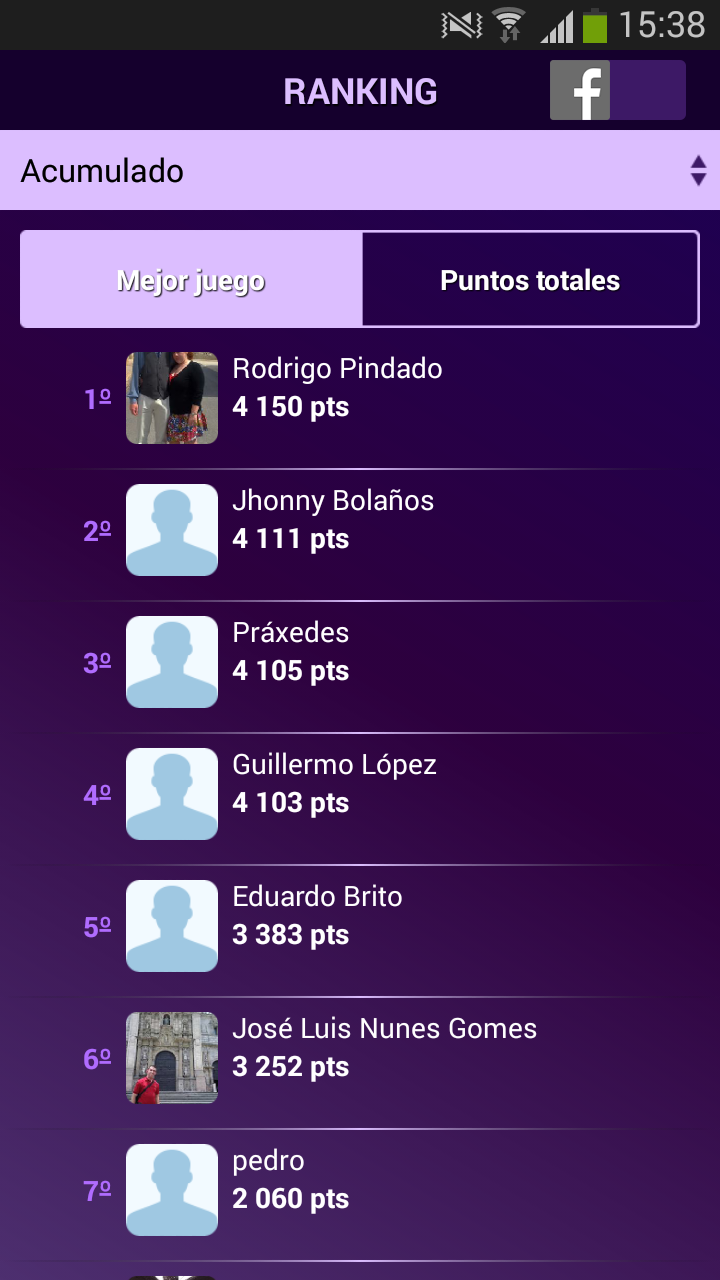Expand the Acumulado dropdown
This screenshot has width=720, height=1280.
(360, 171)
